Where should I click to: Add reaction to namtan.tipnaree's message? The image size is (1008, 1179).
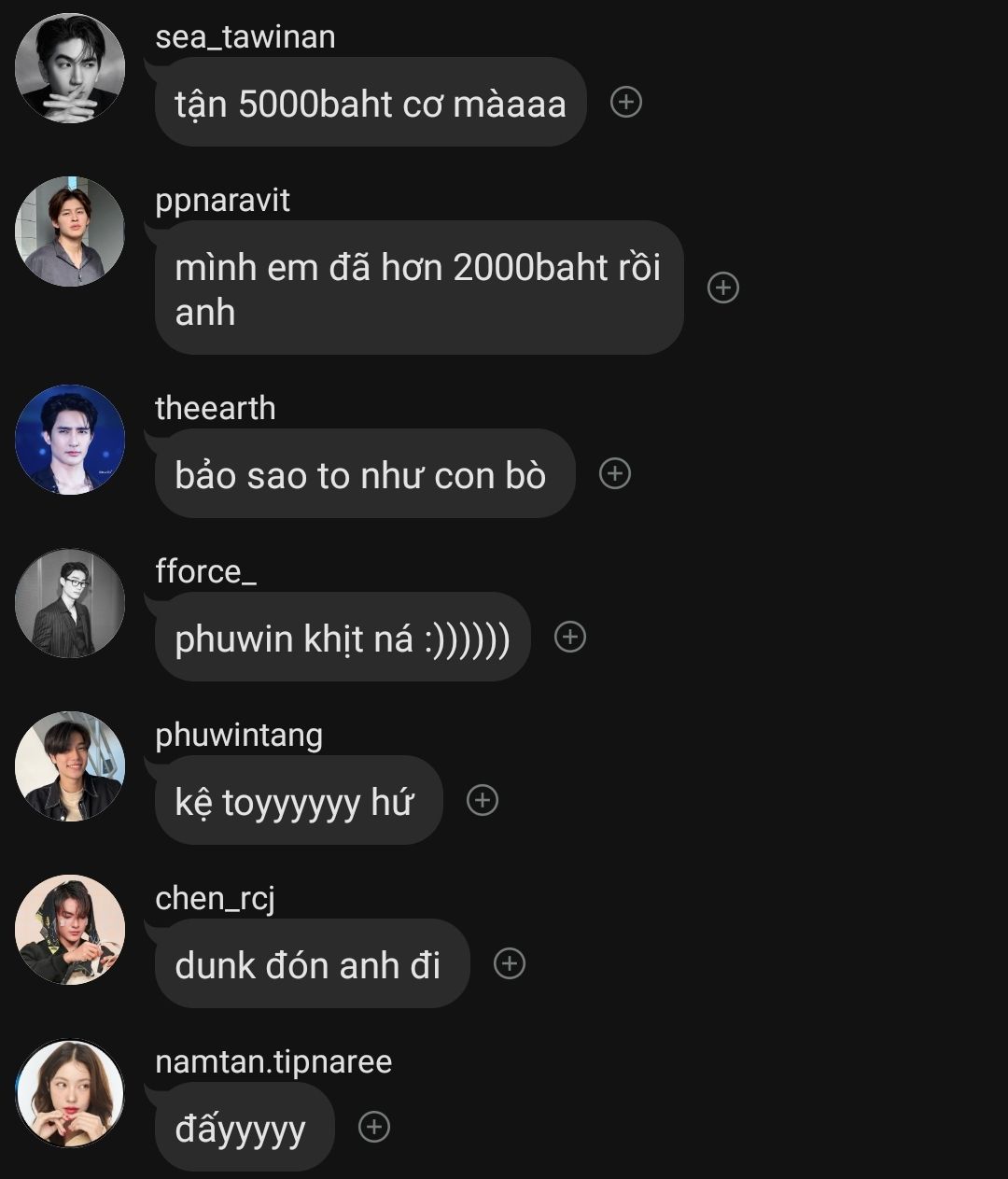(x=373, y=1127)
